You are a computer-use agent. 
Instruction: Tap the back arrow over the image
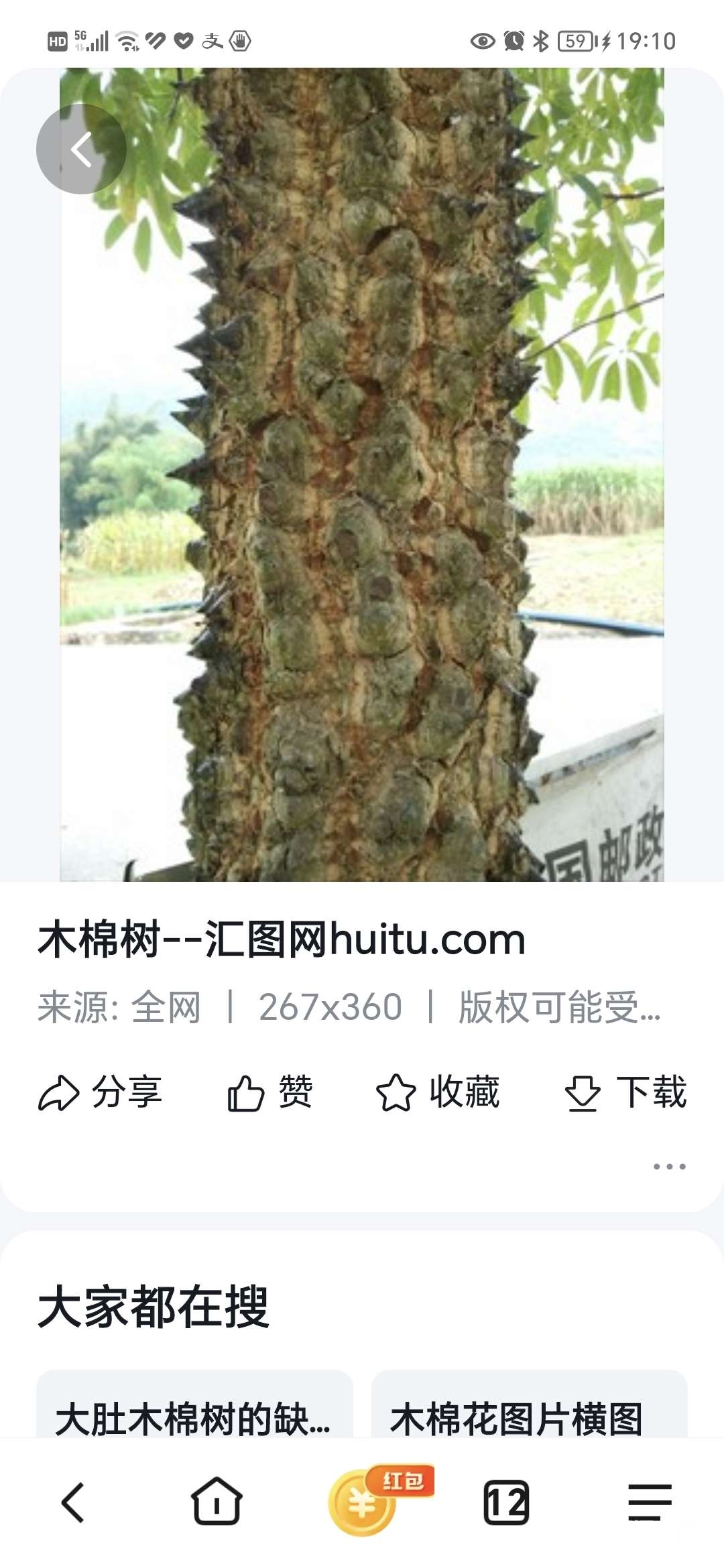point(81,149)
